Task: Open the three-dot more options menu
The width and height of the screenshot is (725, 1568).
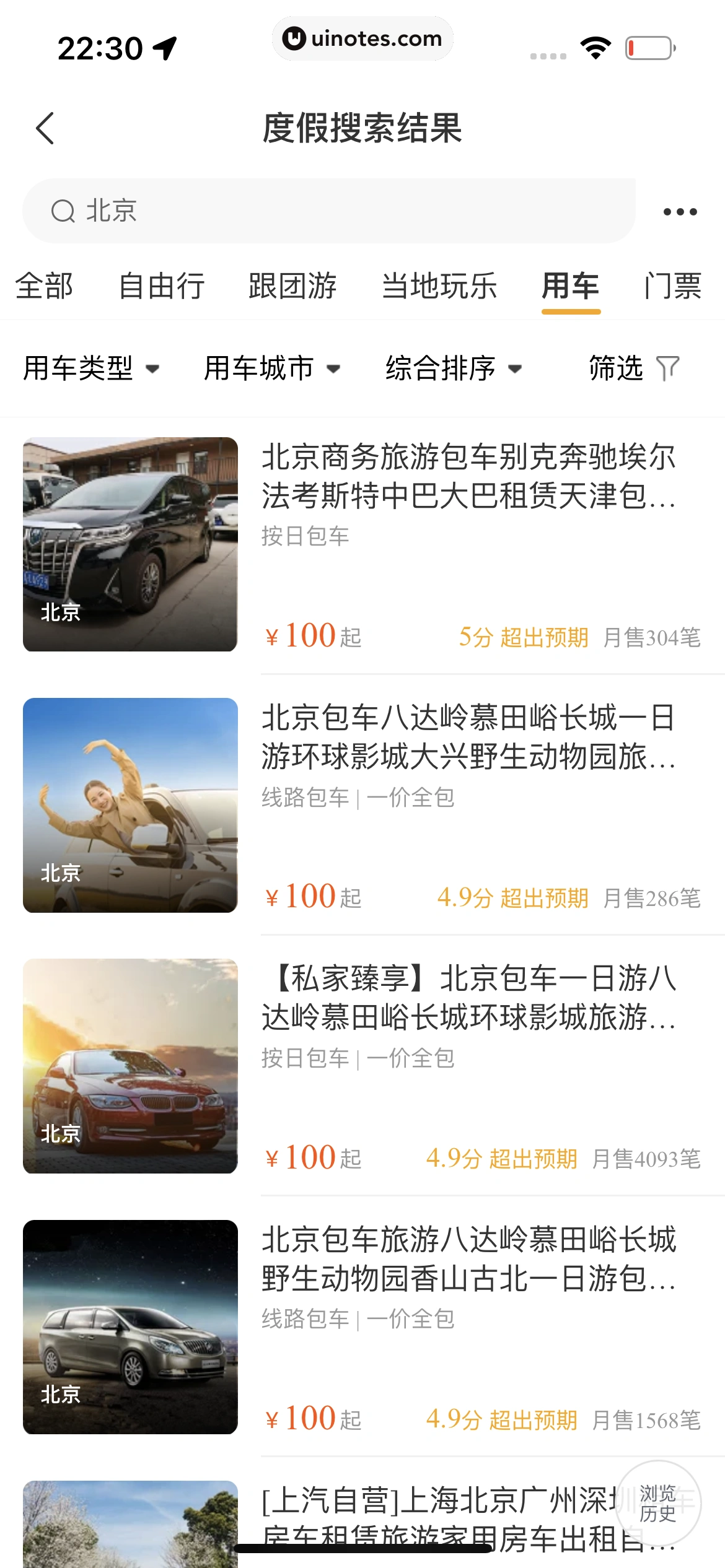Action: click(x=680, y=212)
